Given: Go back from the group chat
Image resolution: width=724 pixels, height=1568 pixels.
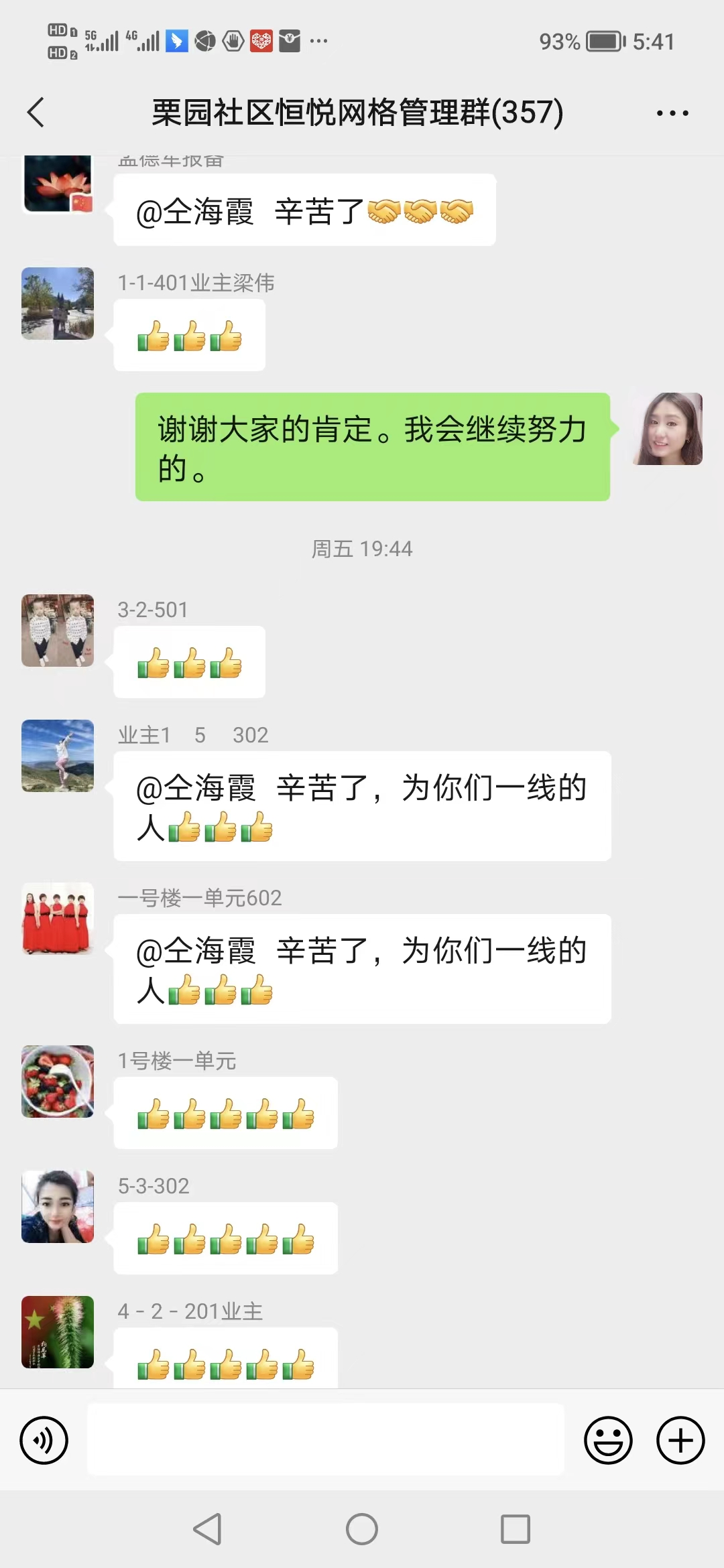Looking at the screenshot, I should 36,112.
